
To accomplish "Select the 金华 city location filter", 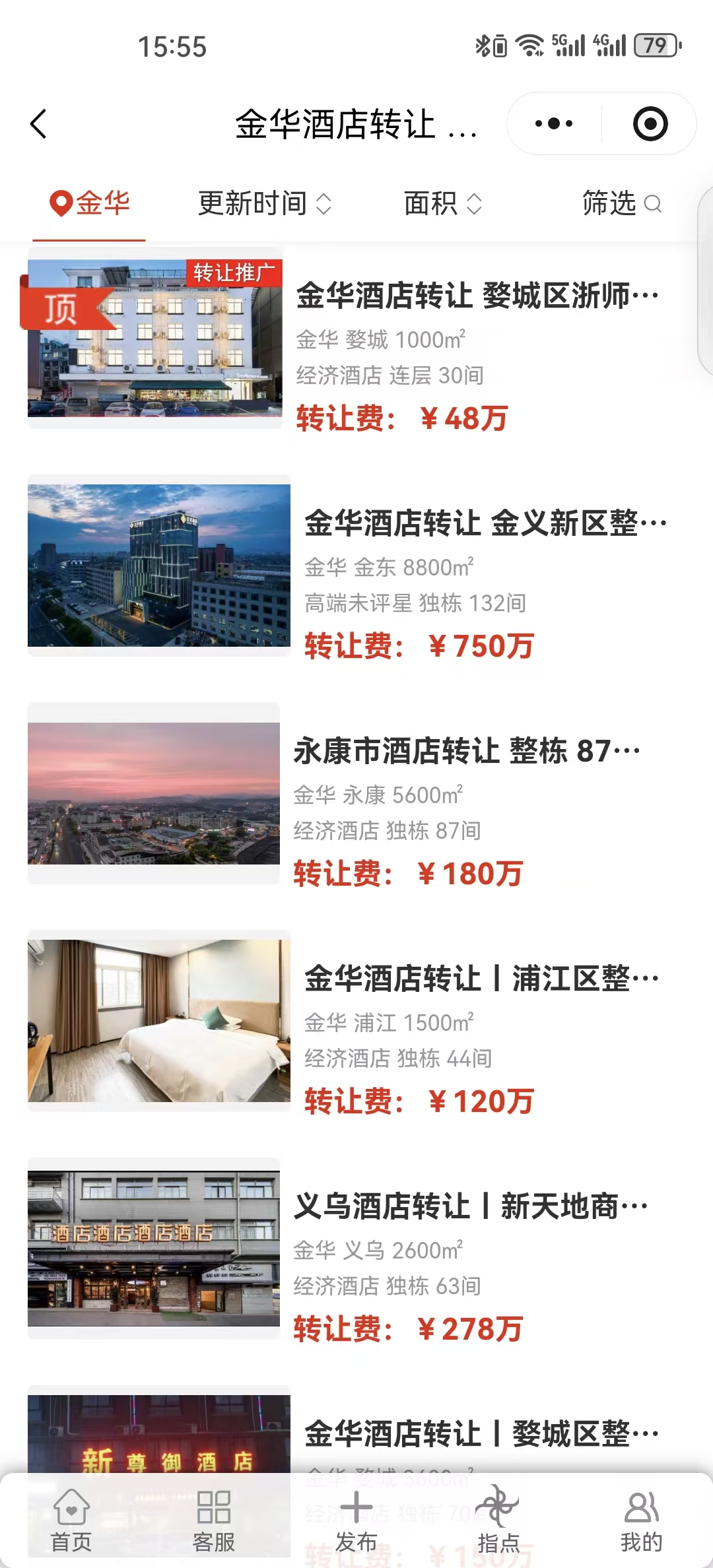I will tap(90, 203).
